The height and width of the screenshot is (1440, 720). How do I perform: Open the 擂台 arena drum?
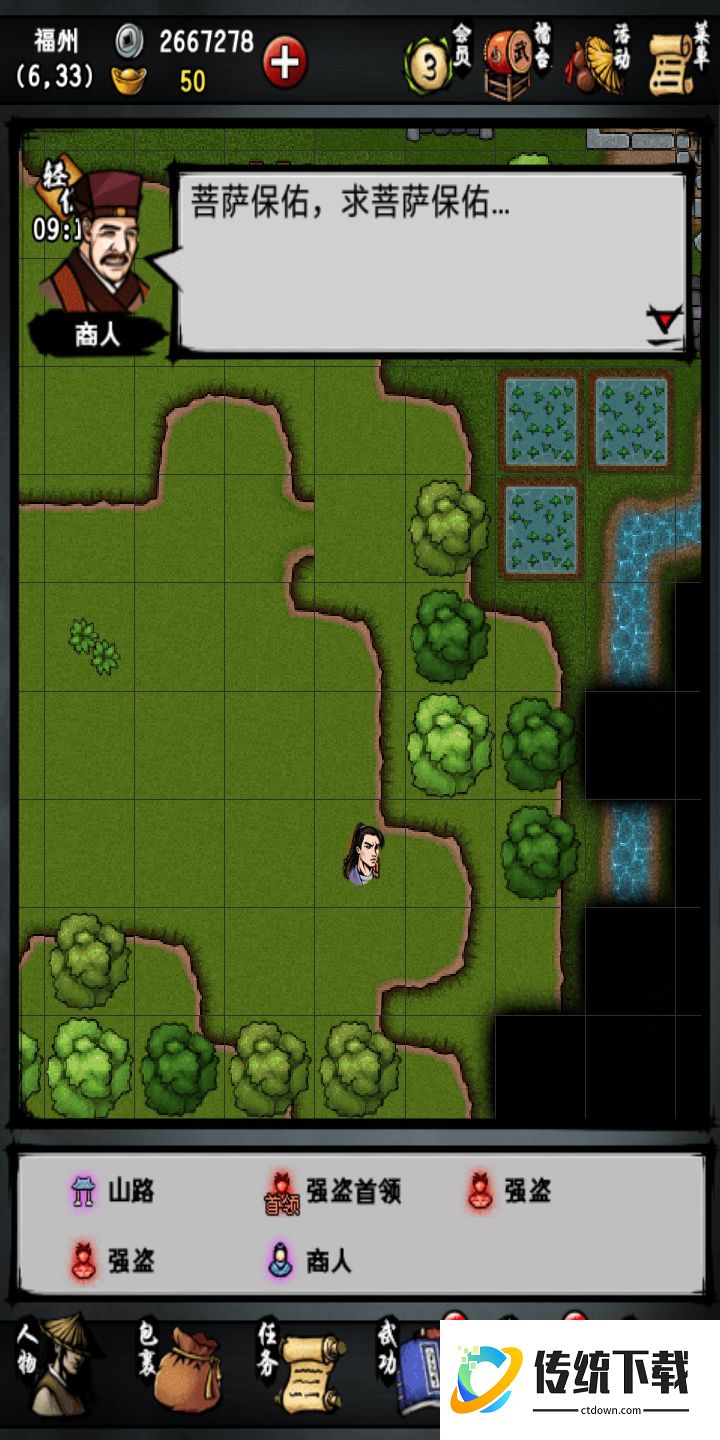click(x=512, y=62)
